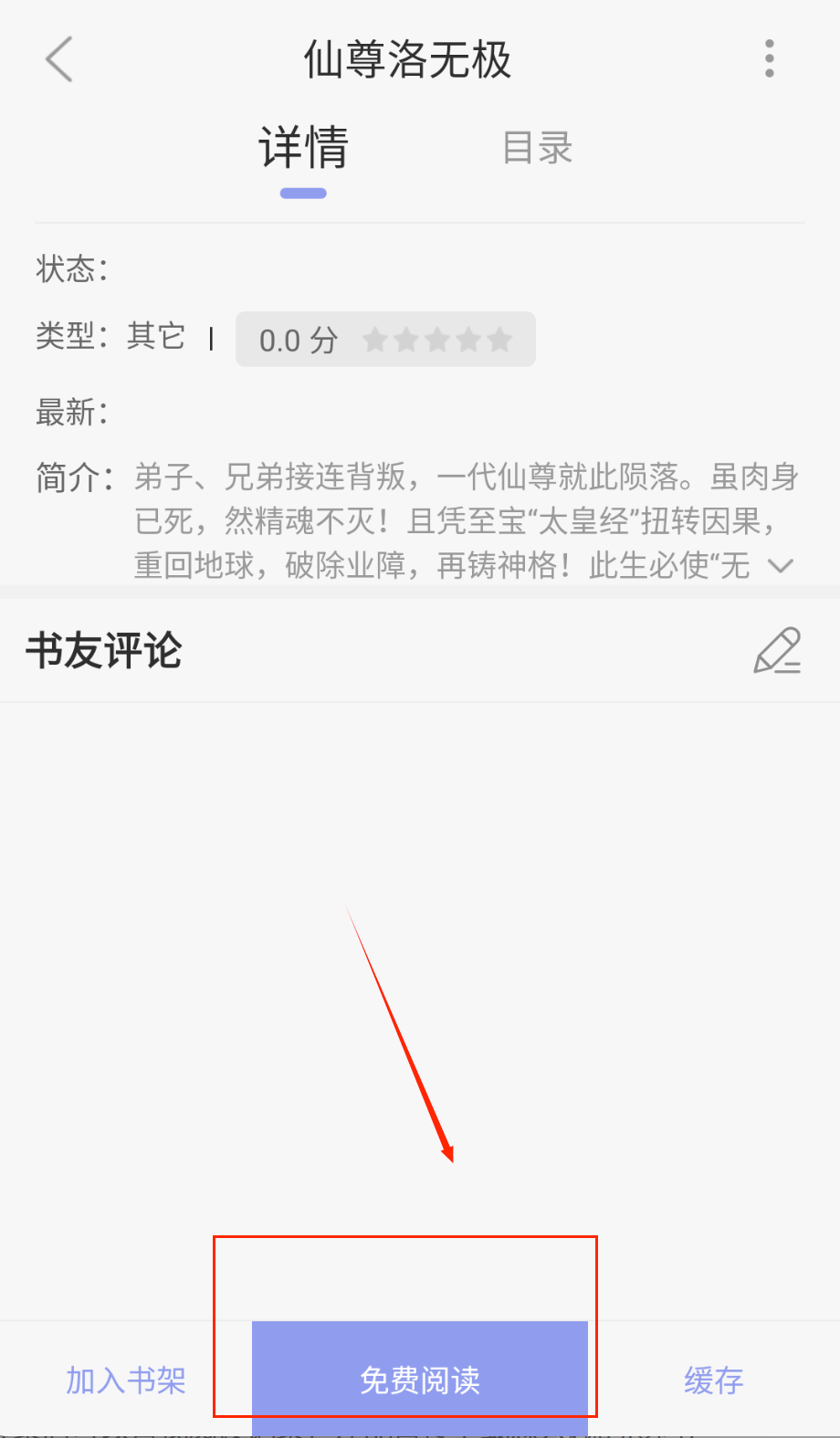The height and width of the screenshot is (1438, 840).
Task: Tap 加入书架 to add the book
Action: 126,1380
